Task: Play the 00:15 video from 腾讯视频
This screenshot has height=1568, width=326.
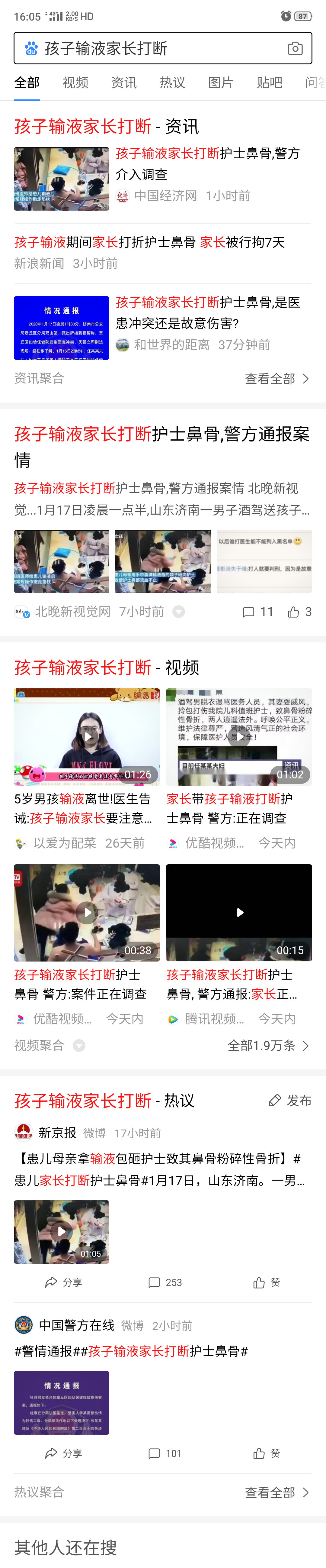Action: click(239, 913)
